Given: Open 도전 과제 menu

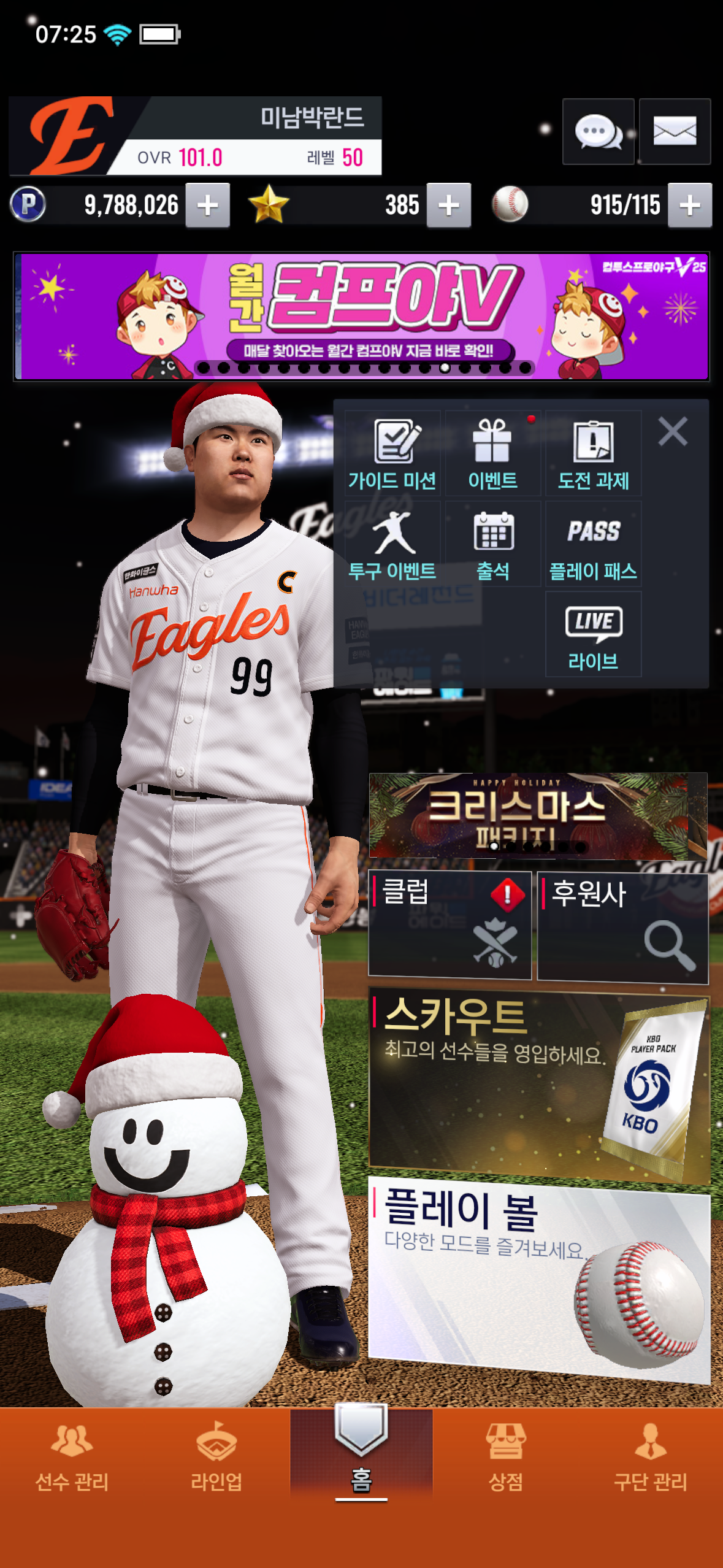Looking at the screenshot, I should pyautogui.click(x=593, y=454).
